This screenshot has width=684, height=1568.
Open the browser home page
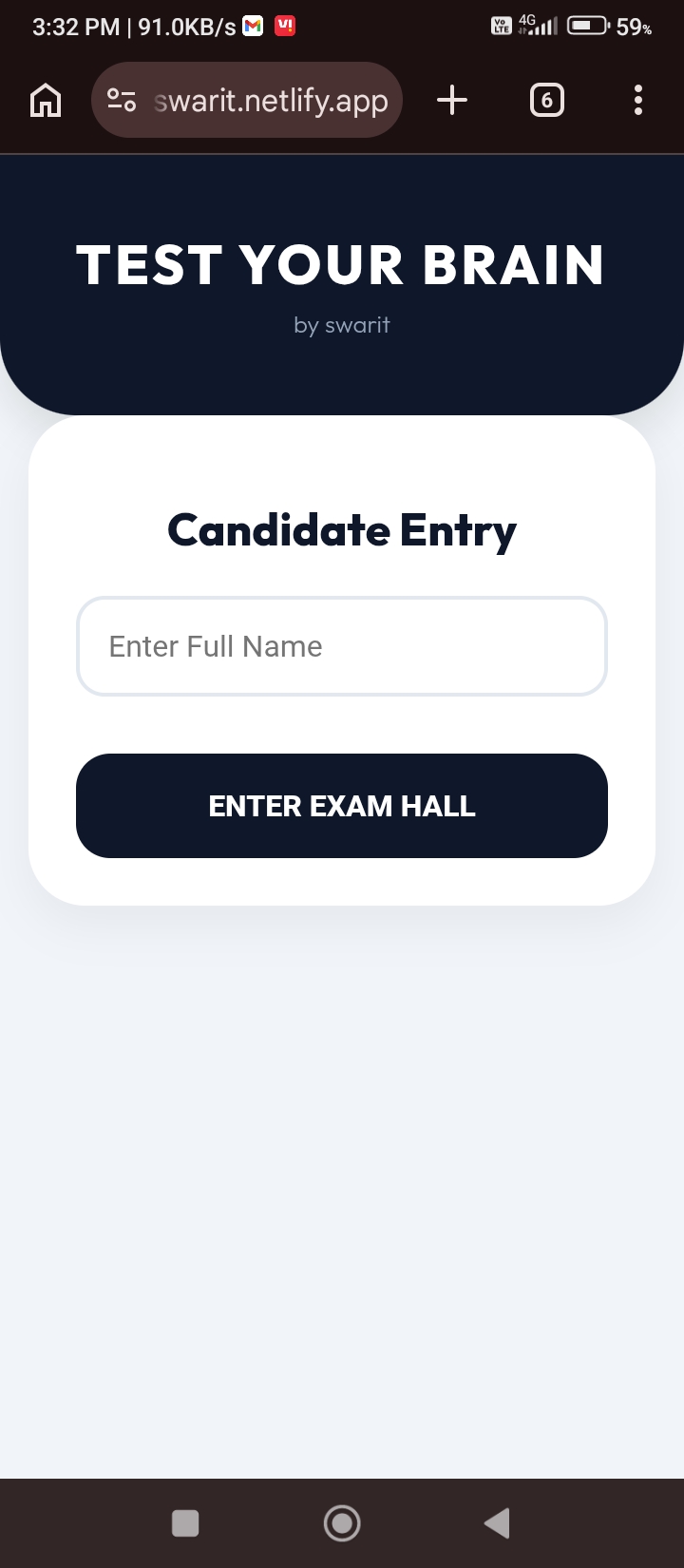(46, 100)
